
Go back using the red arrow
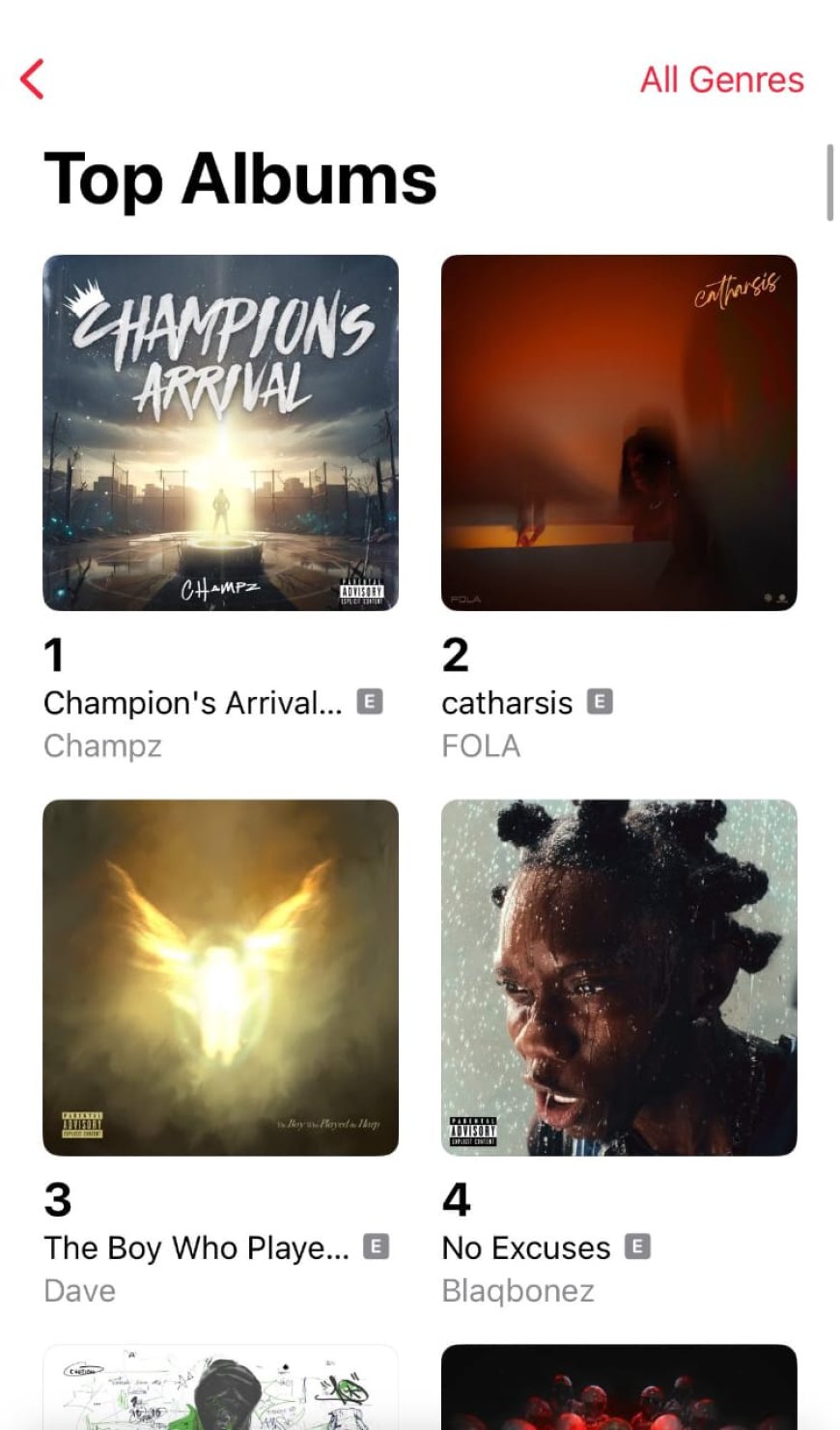click(x=33, y=79)
